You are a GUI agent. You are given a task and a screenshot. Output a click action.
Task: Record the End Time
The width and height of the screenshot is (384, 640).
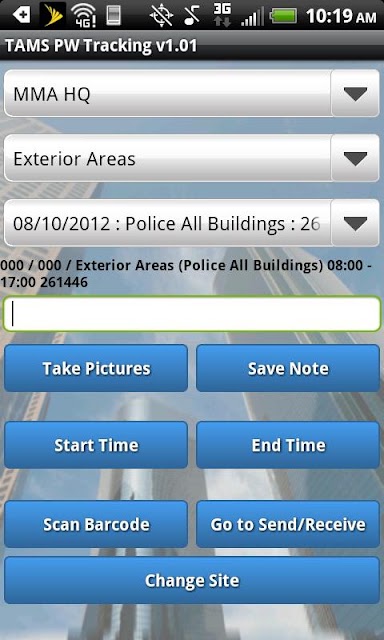288,445
